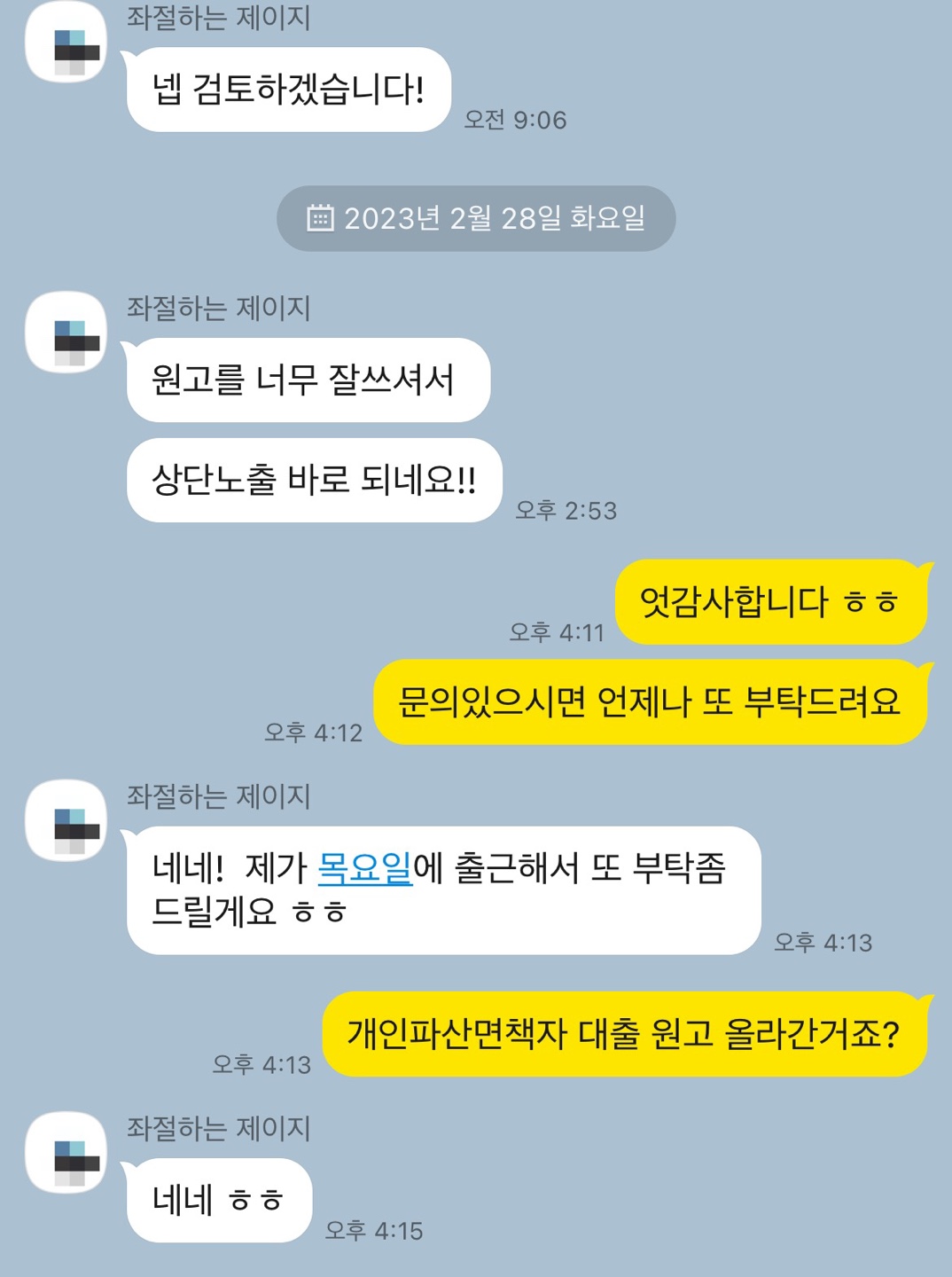Tap the avatar beside 넵 검토하겠습니다!
Viewport: 952px width, 1277px height.
click(x=66, y=43)
